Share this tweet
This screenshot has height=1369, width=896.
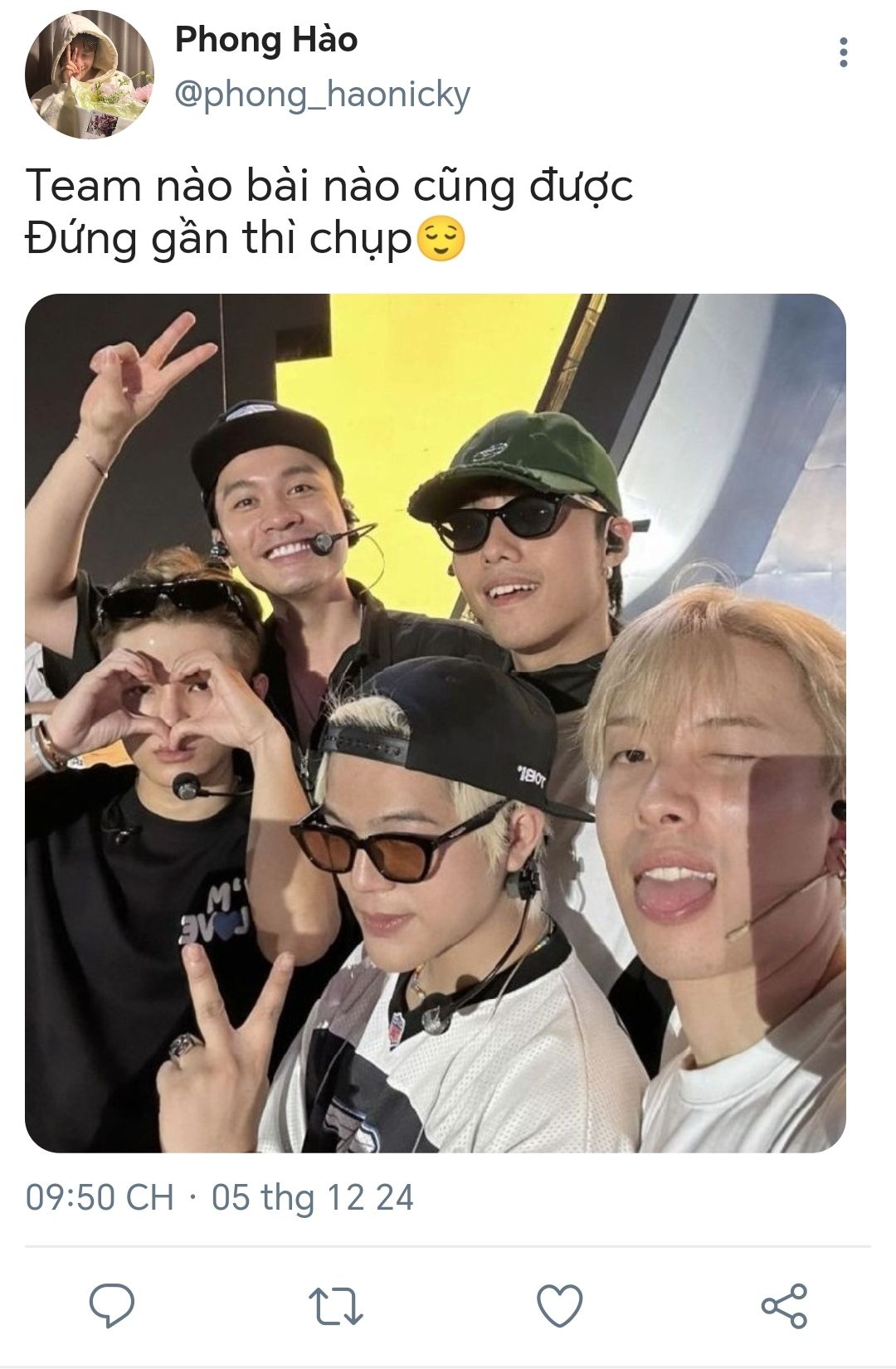click(x=784, y=1305)
